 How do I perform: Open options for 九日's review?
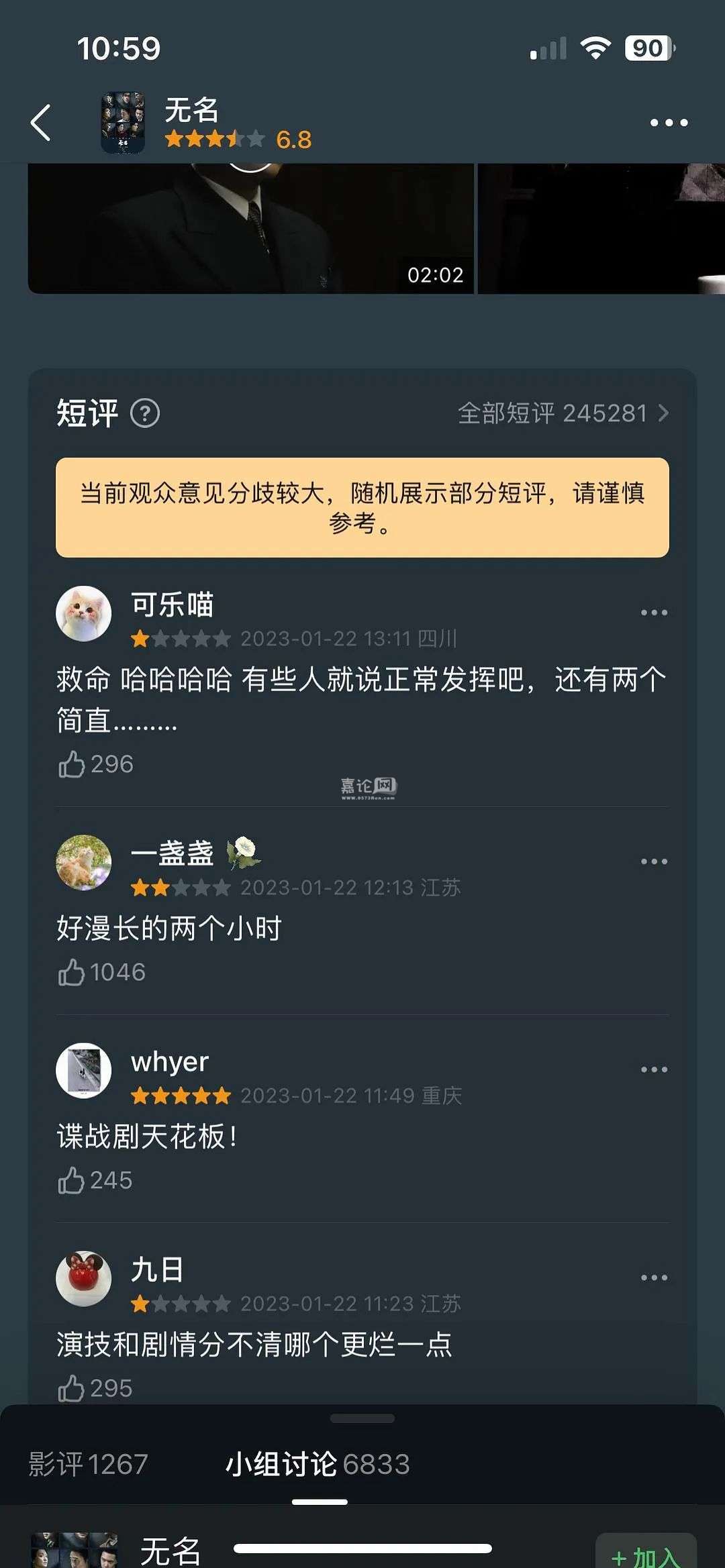[x=654, y=1277]
